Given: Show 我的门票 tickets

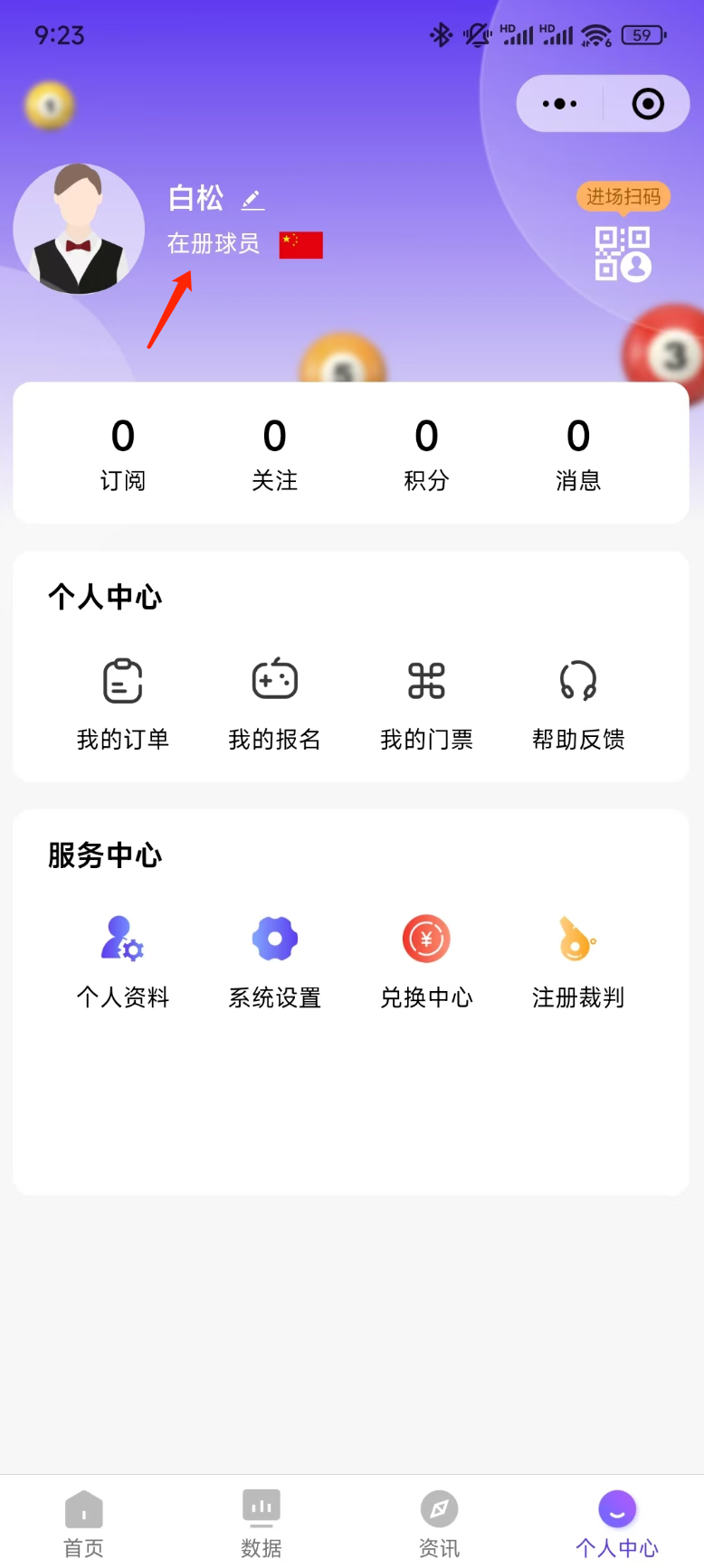Looking at the screenshot, I should coord(426,703).
